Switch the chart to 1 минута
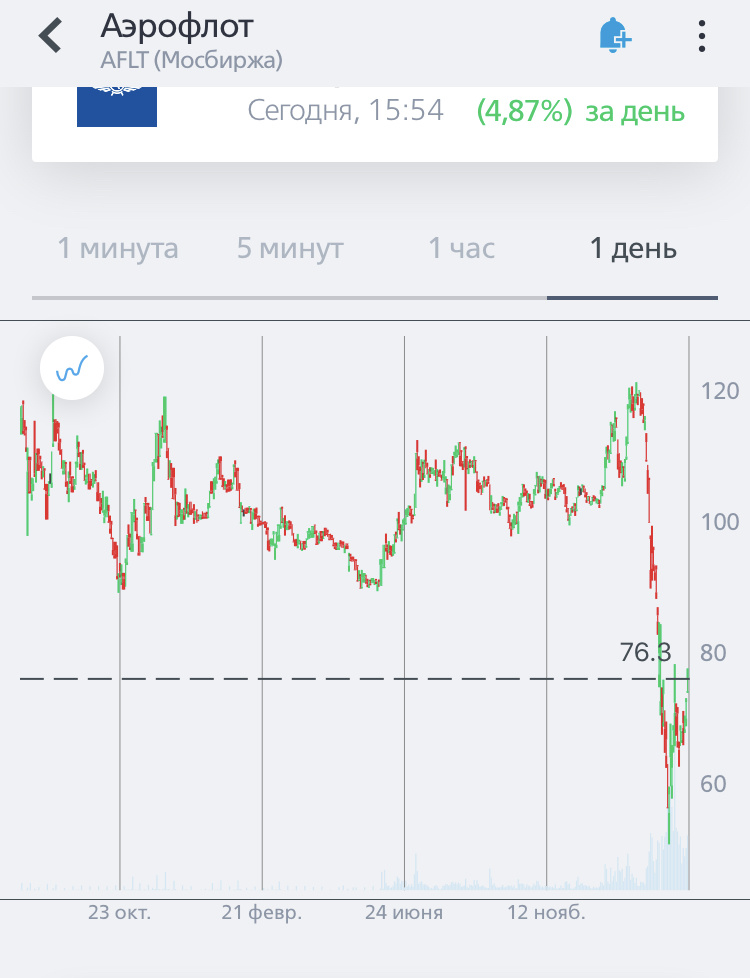750x978 pixels. [x=118, y=249]
